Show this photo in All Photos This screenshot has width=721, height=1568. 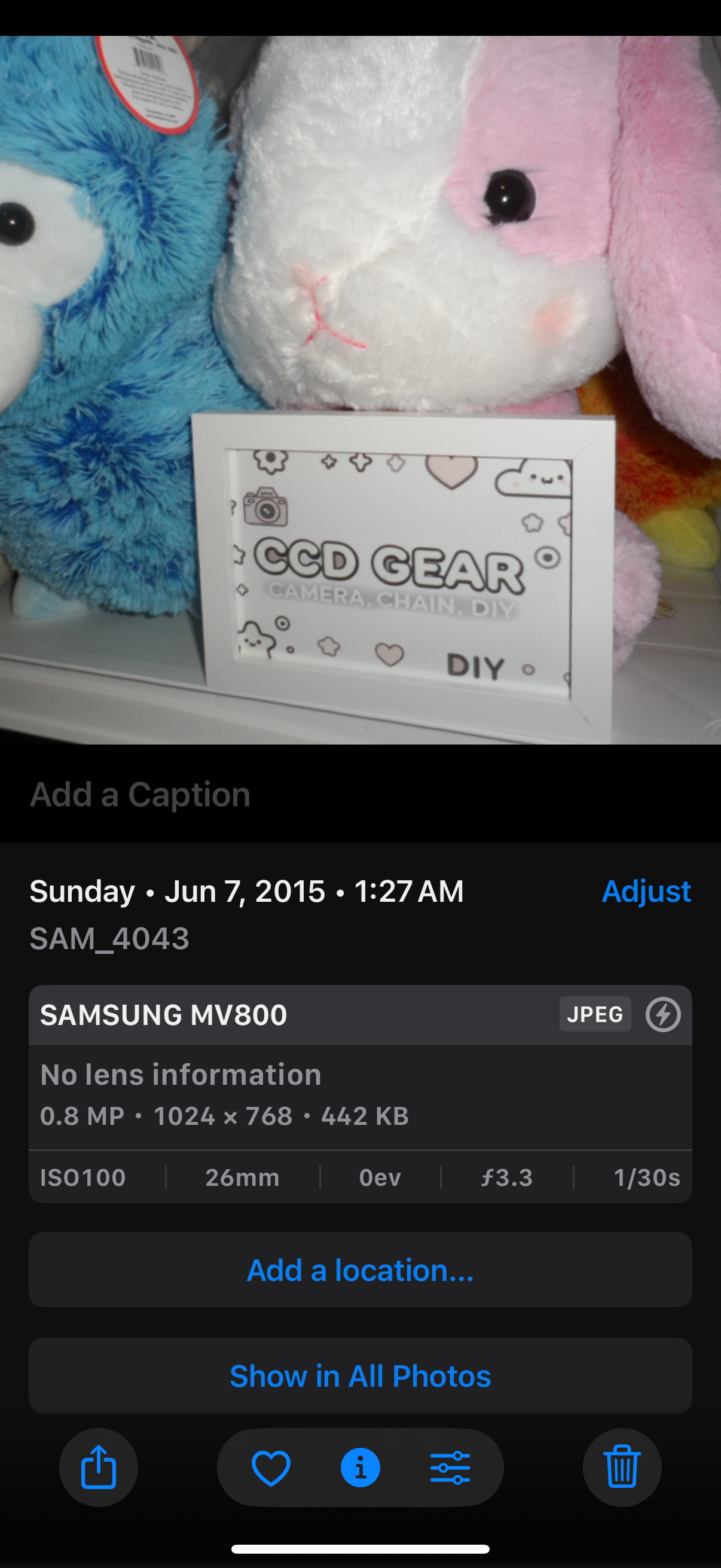360,1375
